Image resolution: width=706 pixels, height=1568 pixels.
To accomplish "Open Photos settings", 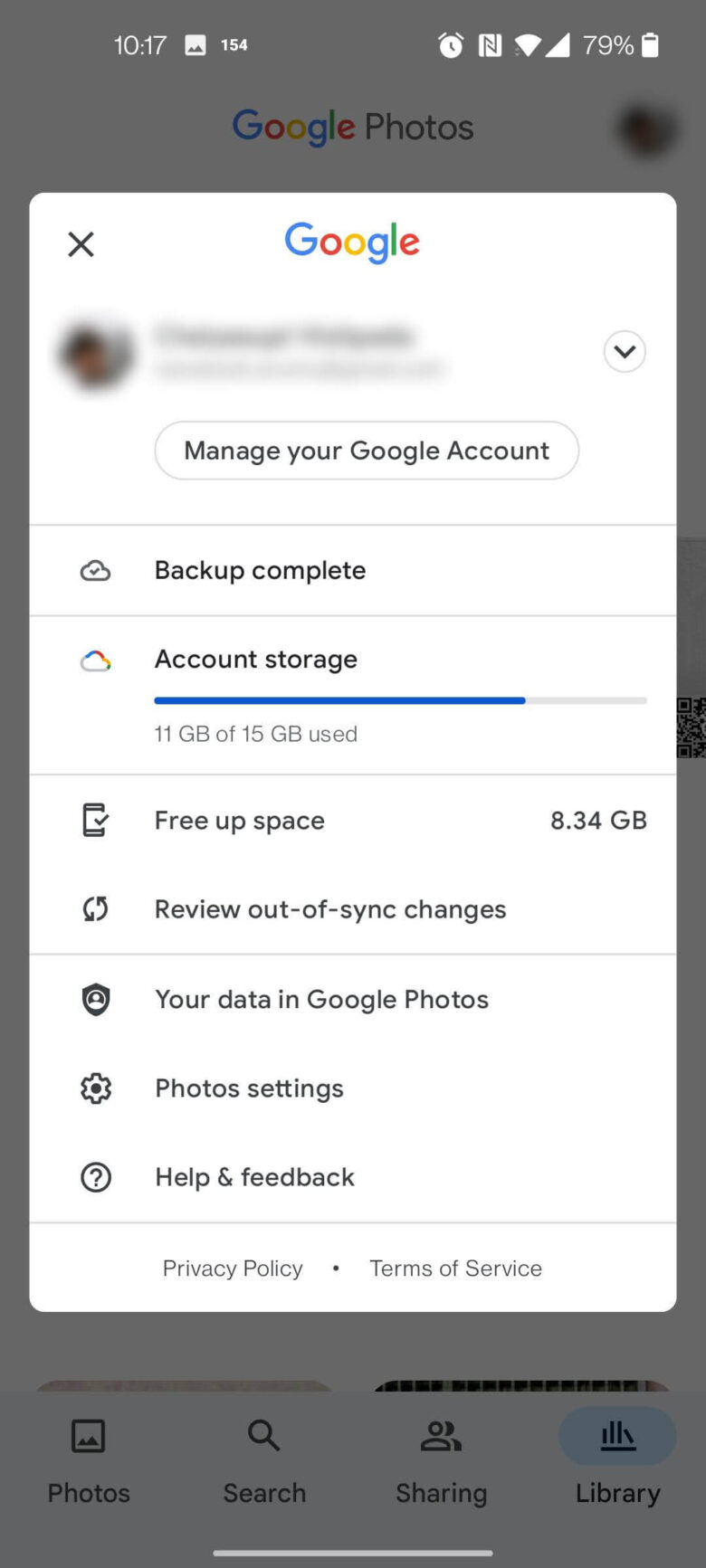I will pyautogui.click(x=249, y=1088).
